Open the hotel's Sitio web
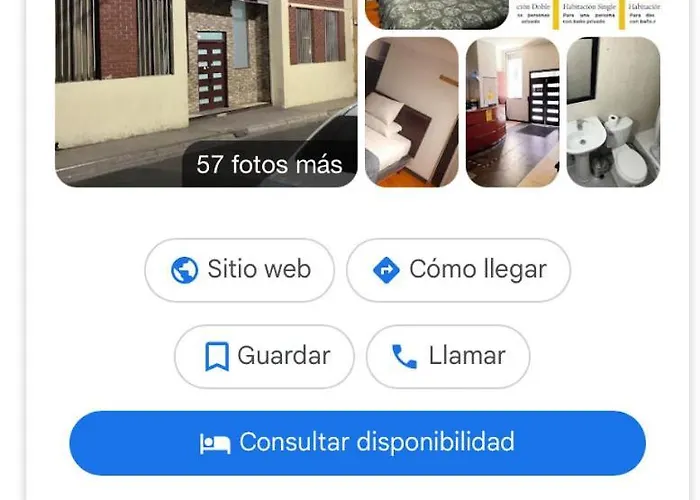Screen dimensions: 700x500 tap(239, 270)
